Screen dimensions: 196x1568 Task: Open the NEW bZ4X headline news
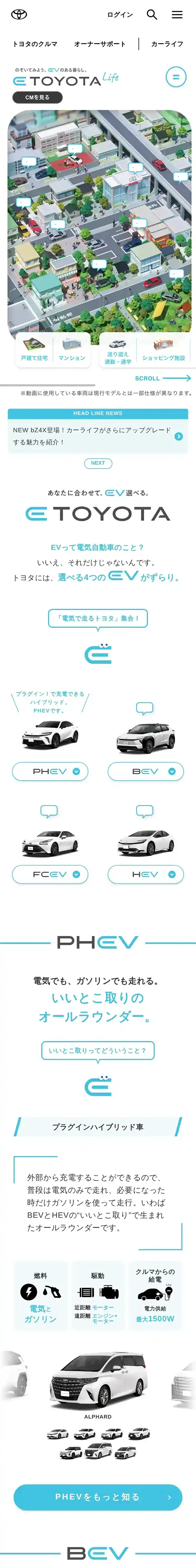point(97,436)
